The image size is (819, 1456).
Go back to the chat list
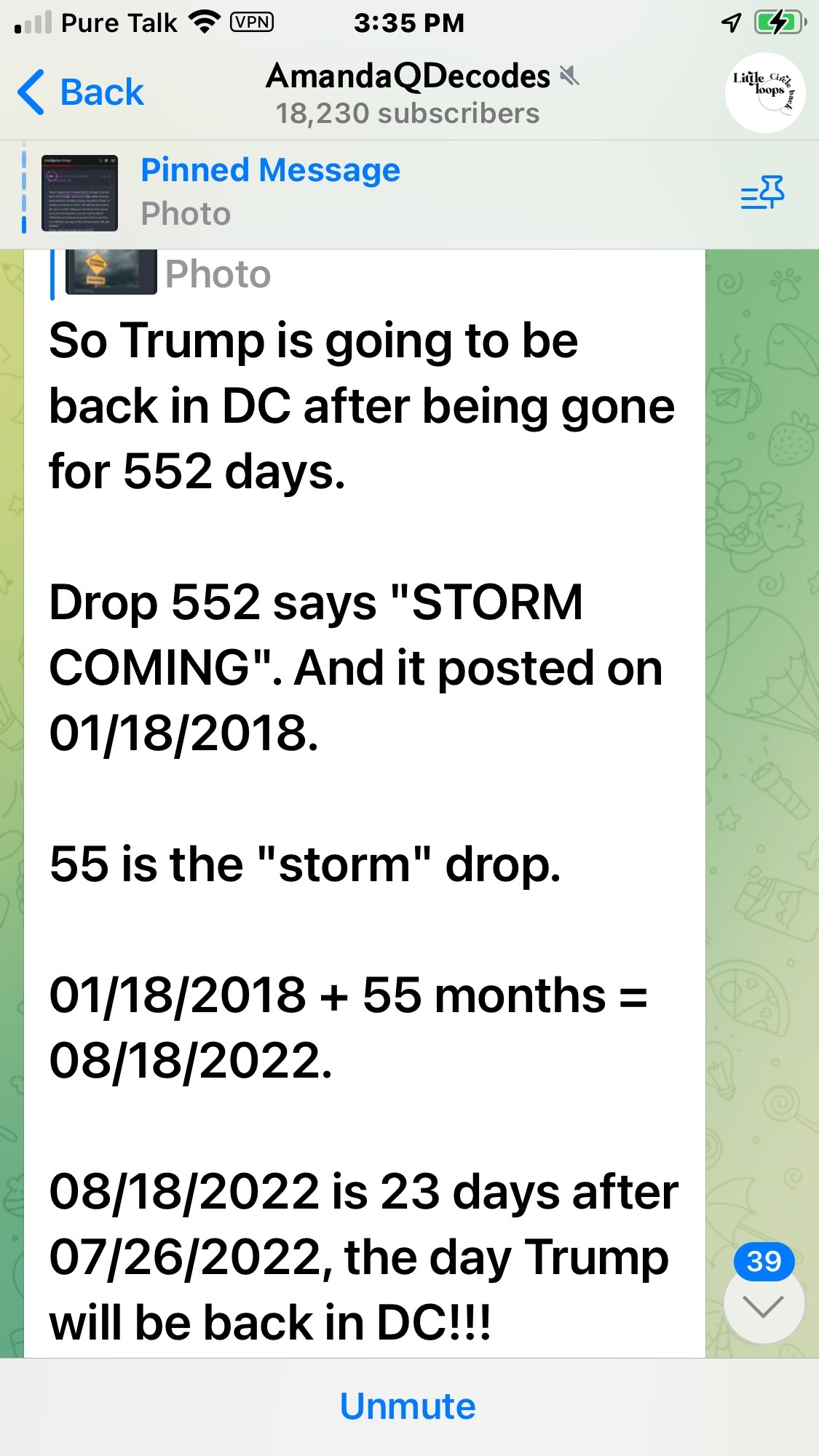point(80,92)
